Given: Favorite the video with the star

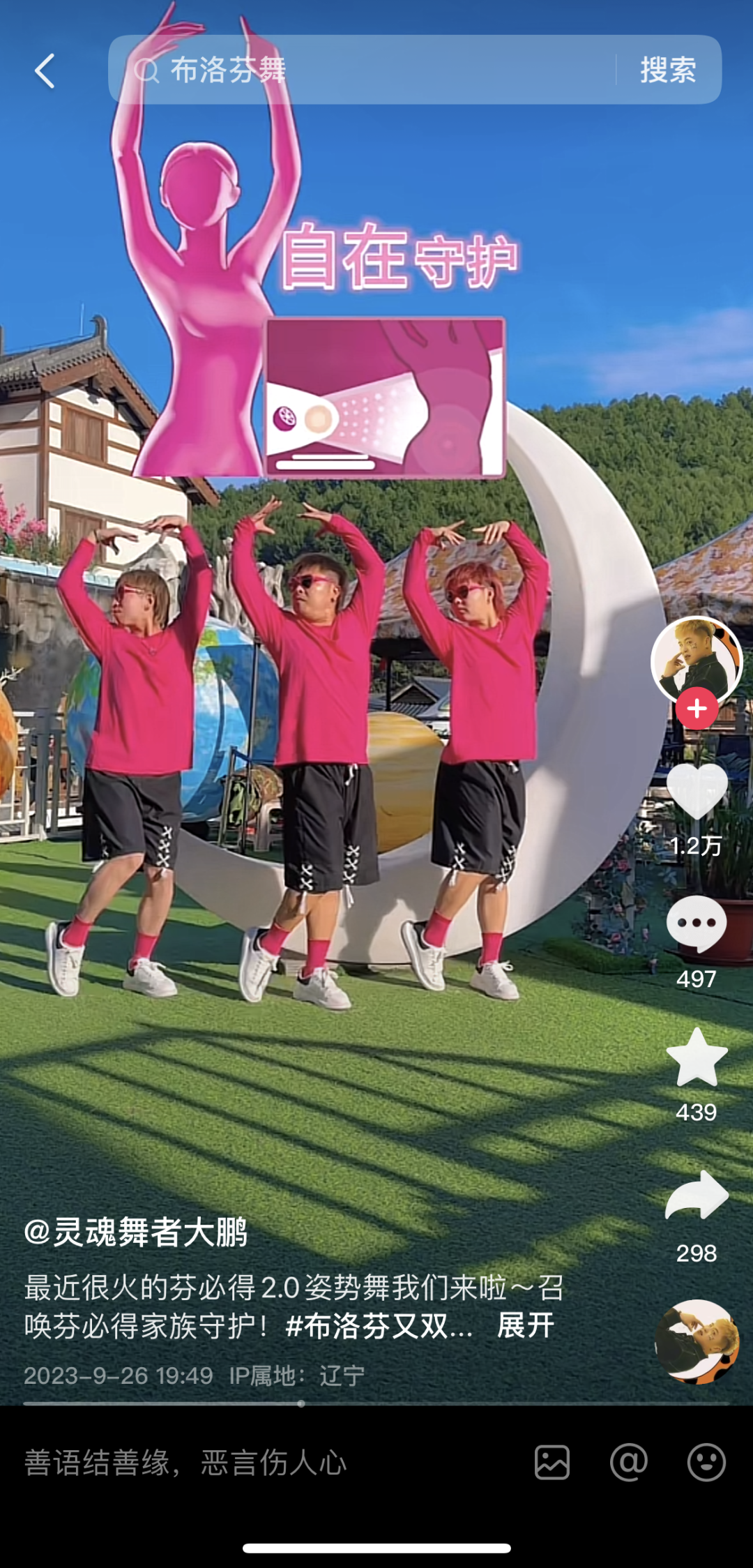Looking at the screenshot, I should coord(697,1059).
